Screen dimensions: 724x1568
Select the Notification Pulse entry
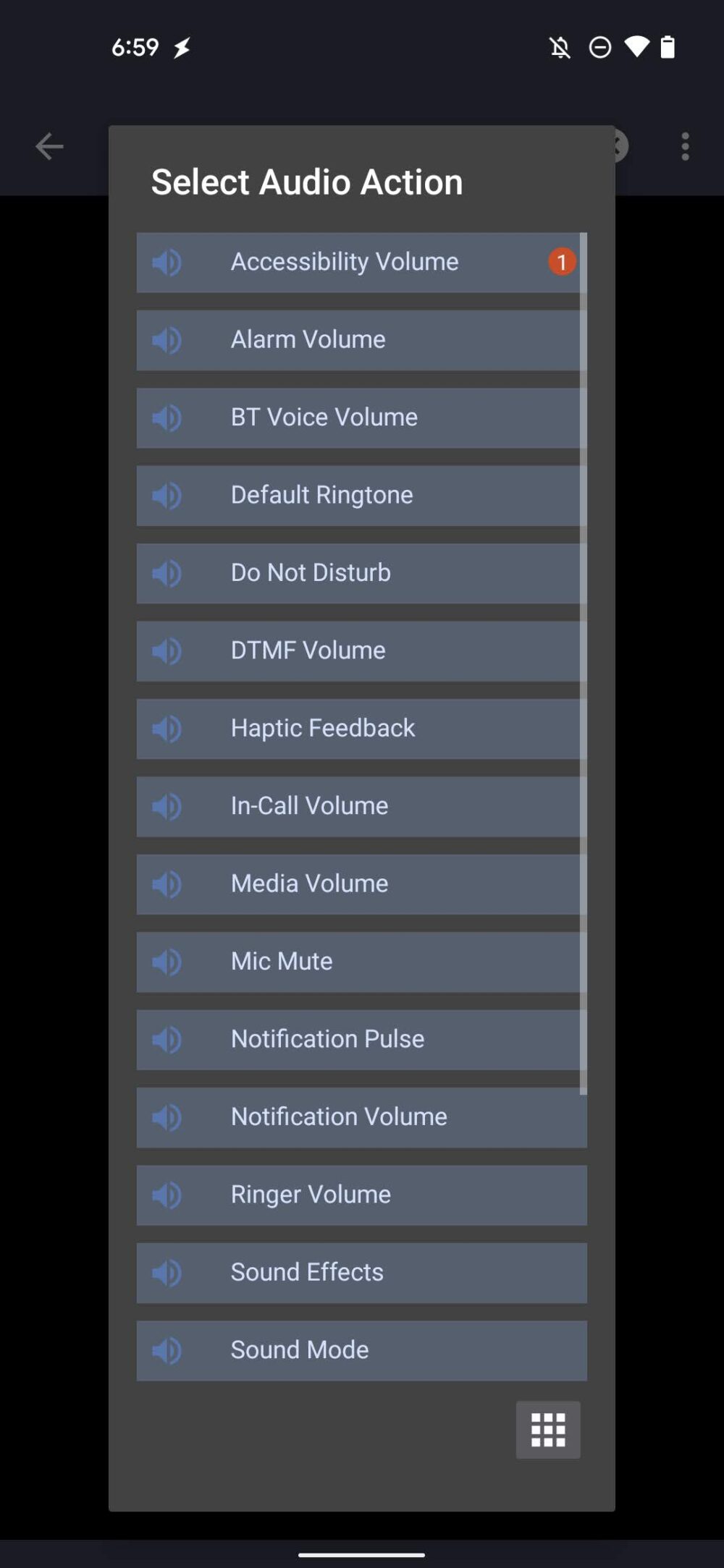click(x=361, y=1039)
